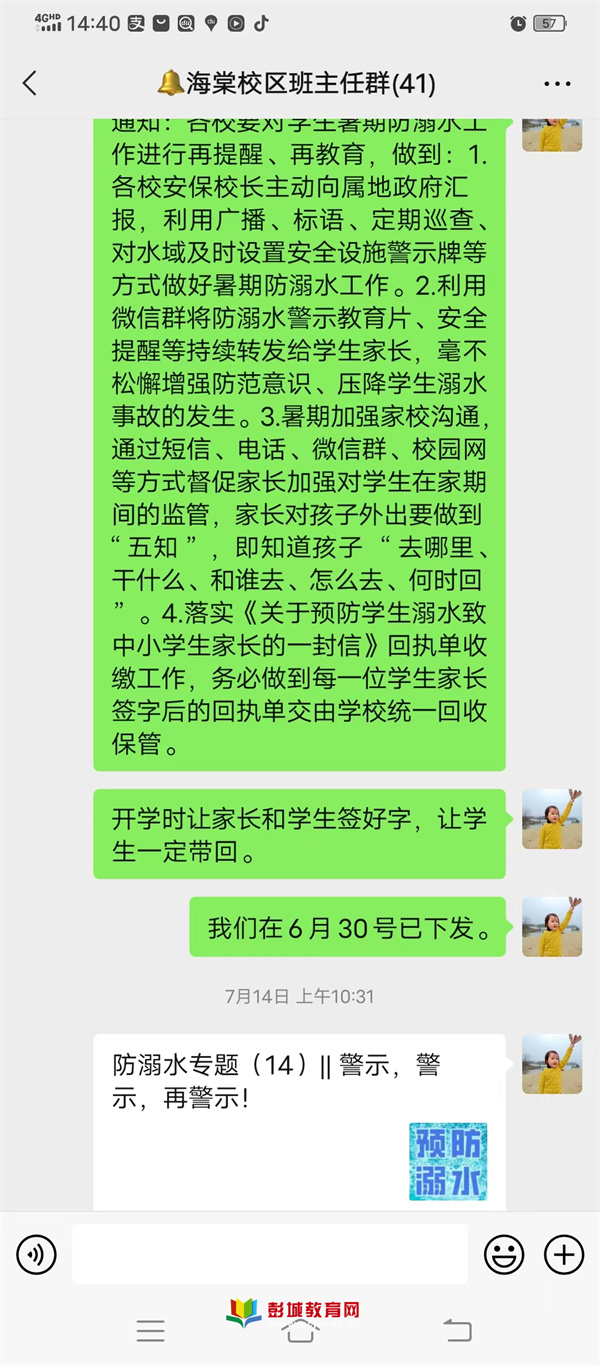Tap the avatar beside 开学时让家长和学生签好字 message
600x1366 pixels.
(552, 819)
